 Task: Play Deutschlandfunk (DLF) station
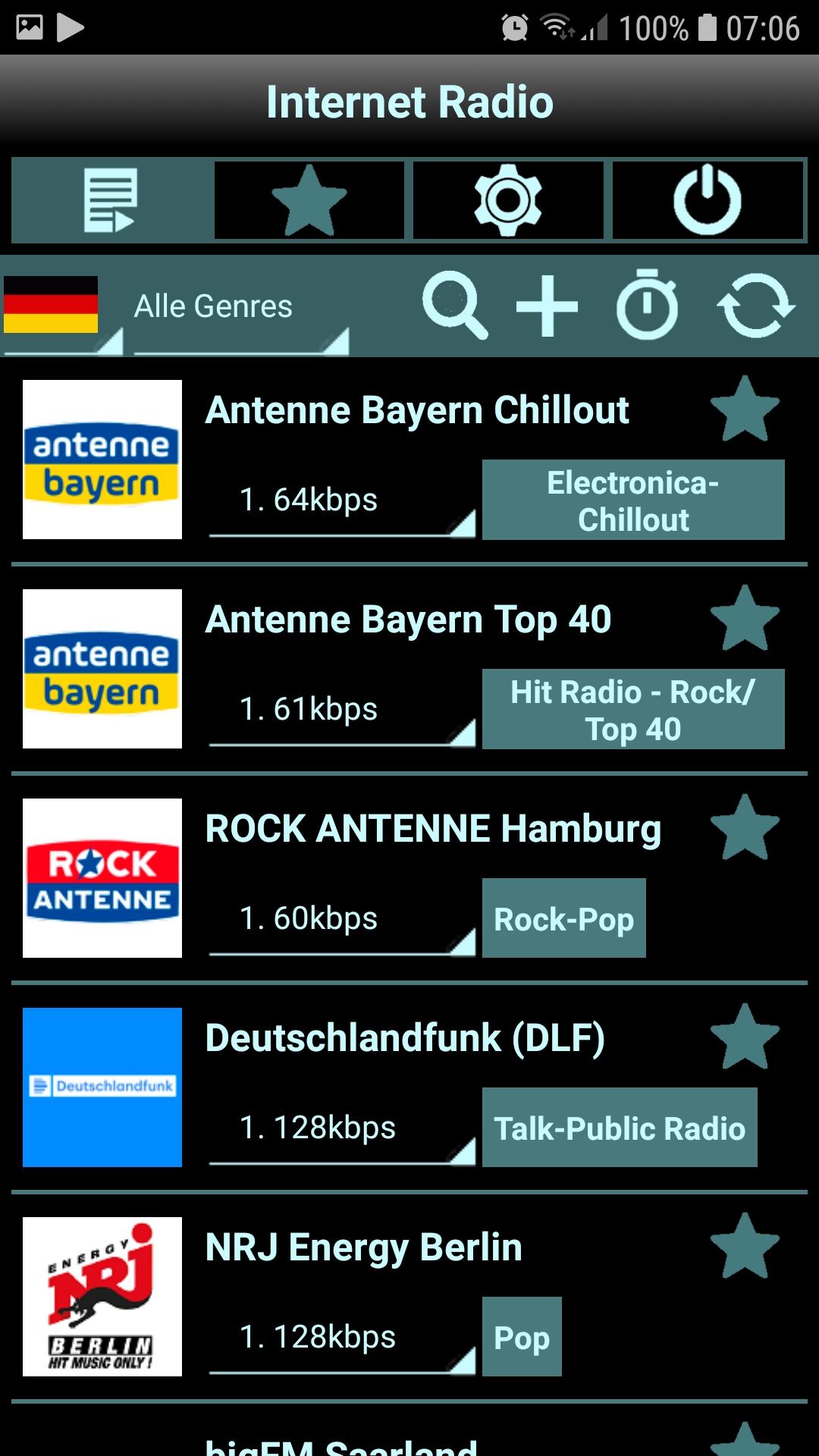405,1038
